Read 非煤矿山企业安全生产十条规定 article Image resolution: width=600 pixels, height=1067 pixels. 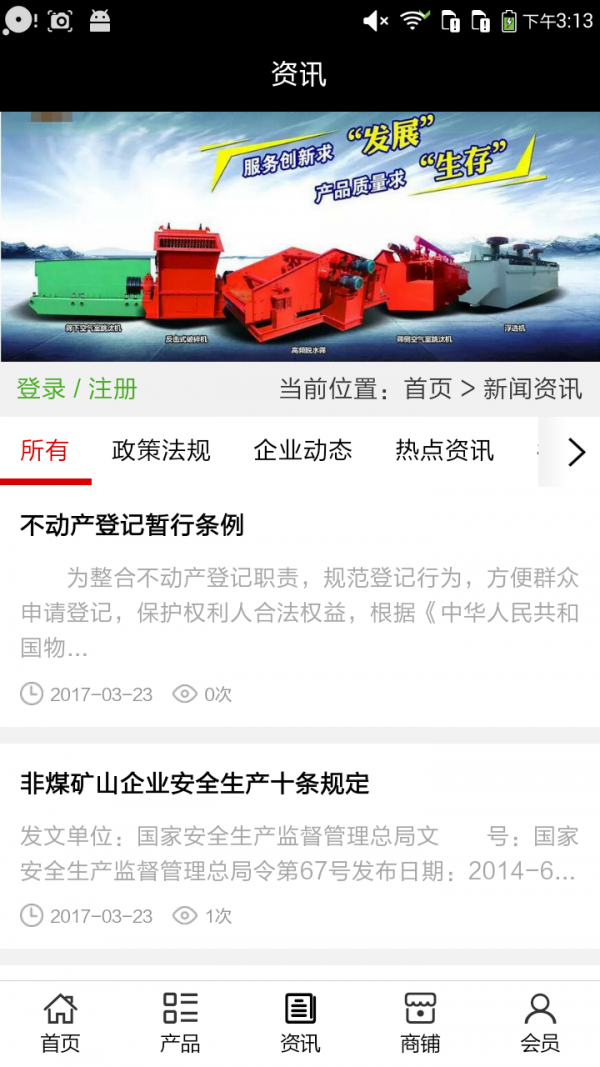click(195, 784)
